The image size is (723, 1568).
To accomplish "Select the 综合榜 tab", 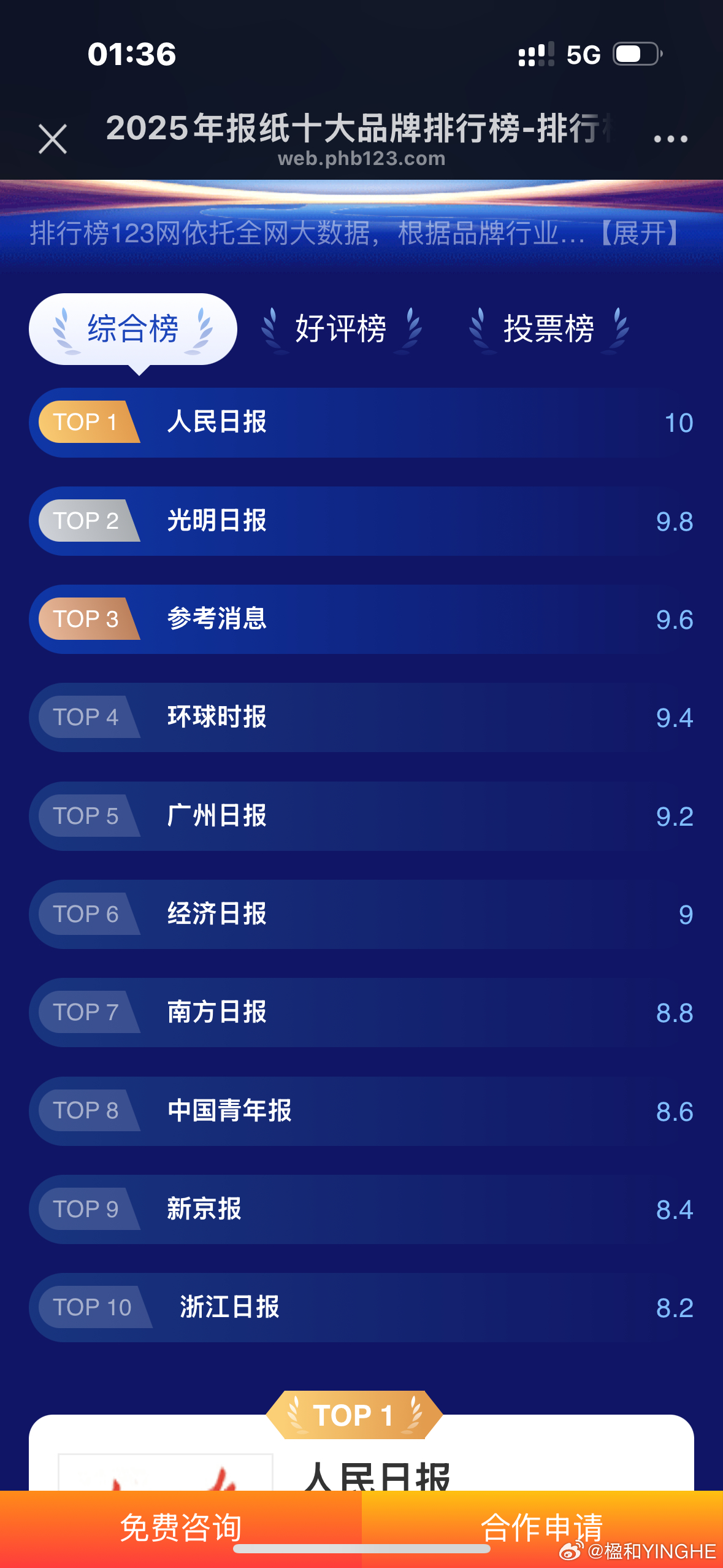I will (132, 328).
